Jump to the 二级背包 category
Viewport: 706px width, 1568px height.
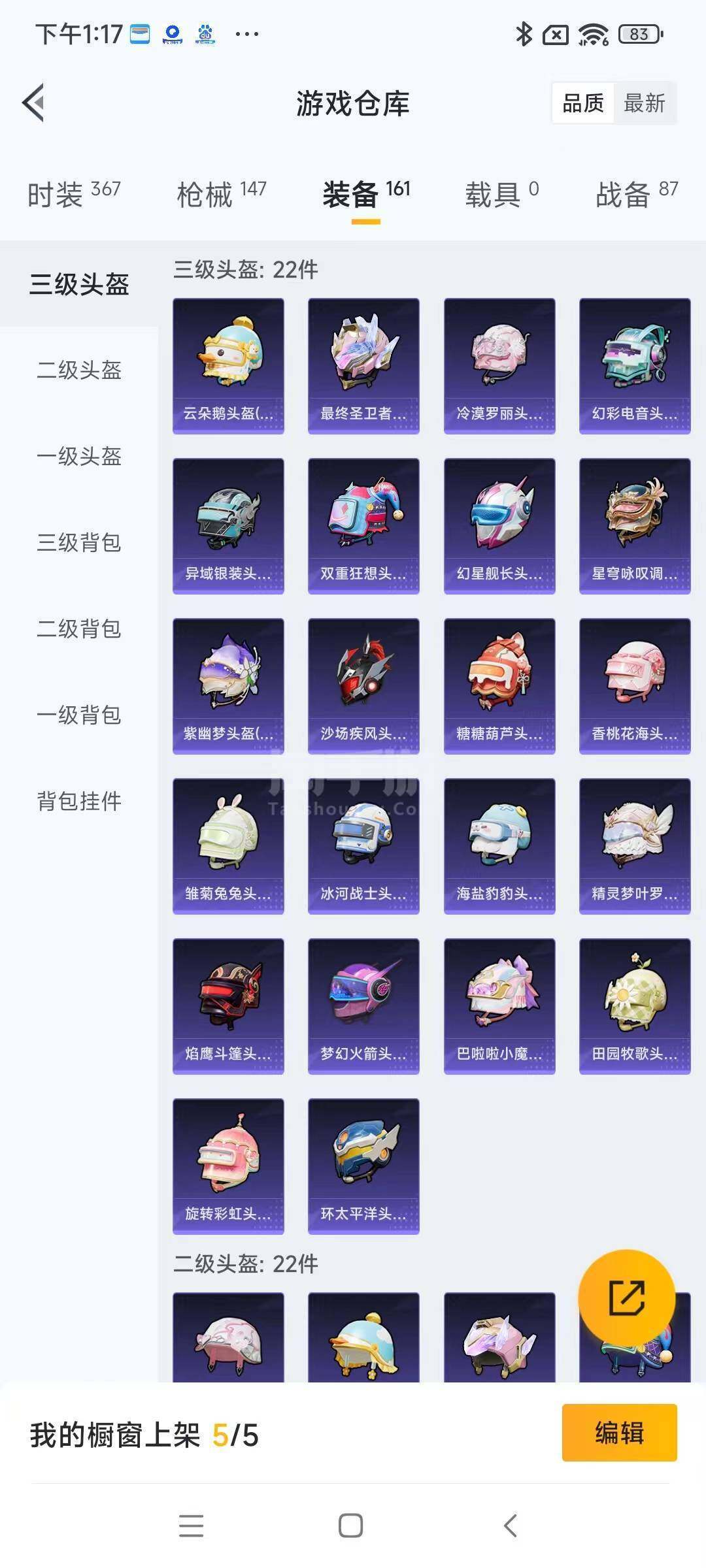(x=79, y=629)
